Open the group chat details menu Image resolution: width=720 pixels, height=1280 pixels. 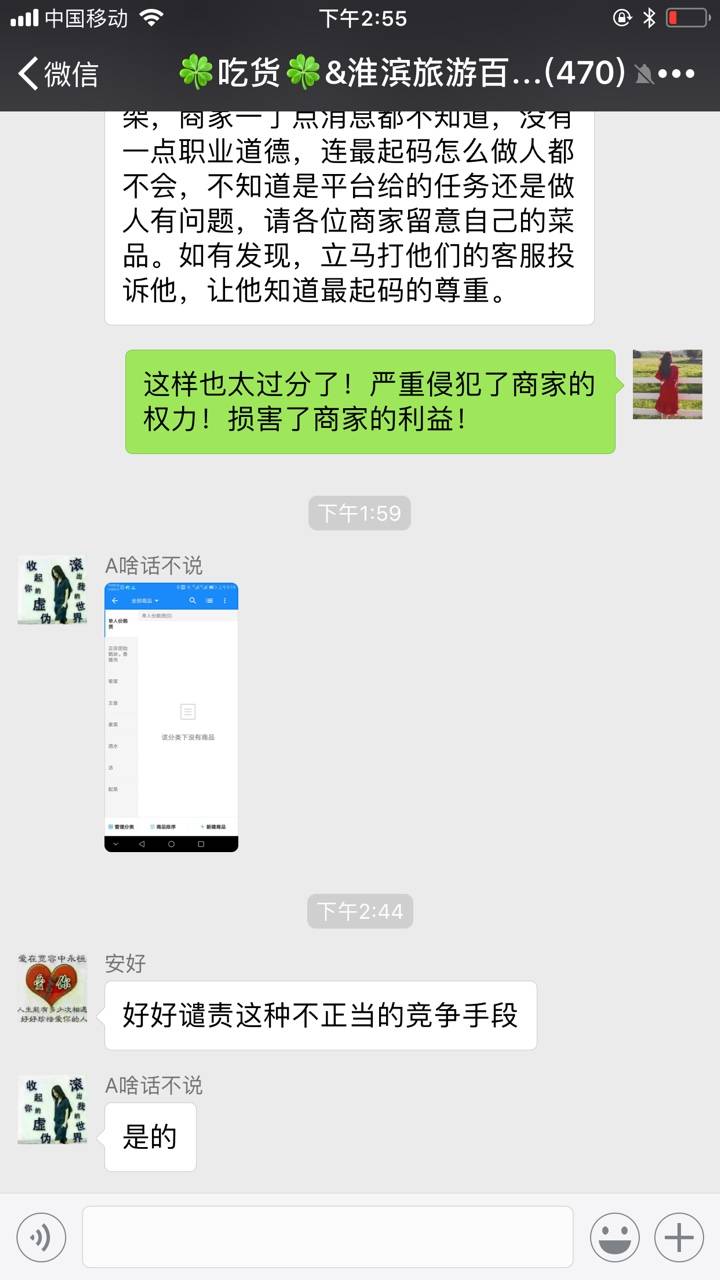676,74
